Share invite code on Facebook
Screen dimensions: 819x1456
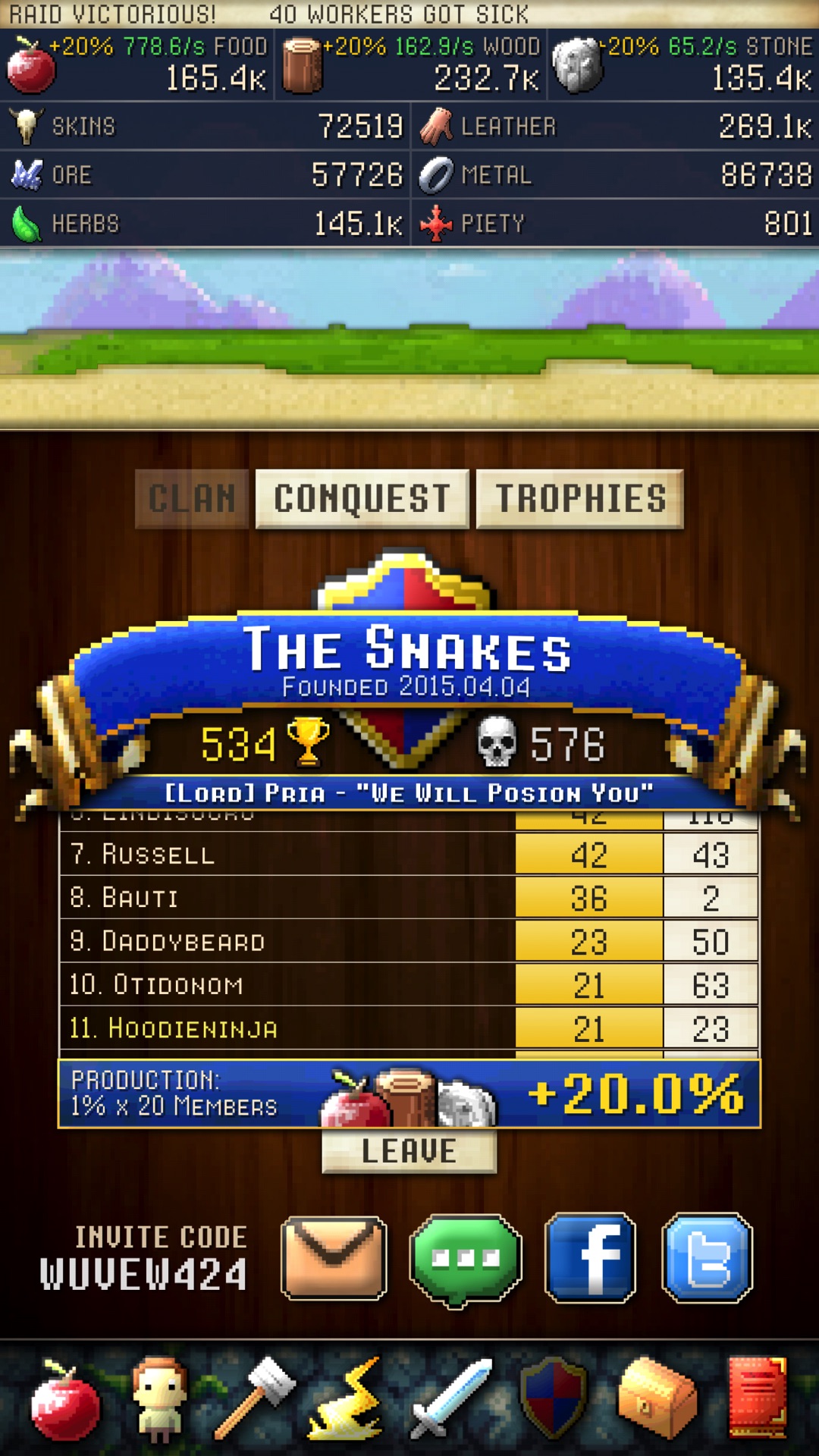point(590,1258)
